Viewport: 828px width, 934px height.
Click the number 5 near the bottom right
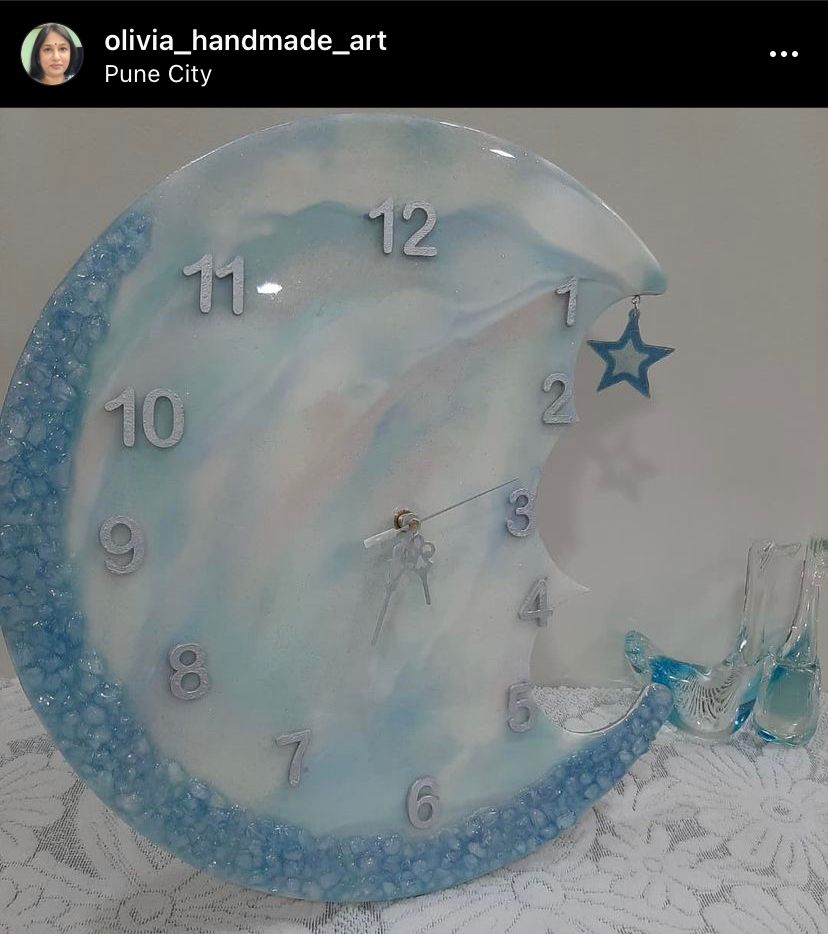(x=521, y=706)
